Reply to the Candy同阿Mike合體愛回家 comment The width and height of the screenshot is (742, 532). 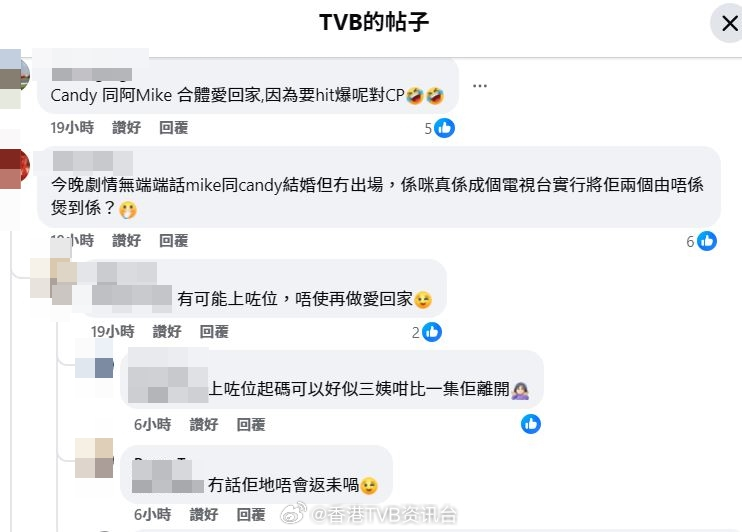click(173, 128)
